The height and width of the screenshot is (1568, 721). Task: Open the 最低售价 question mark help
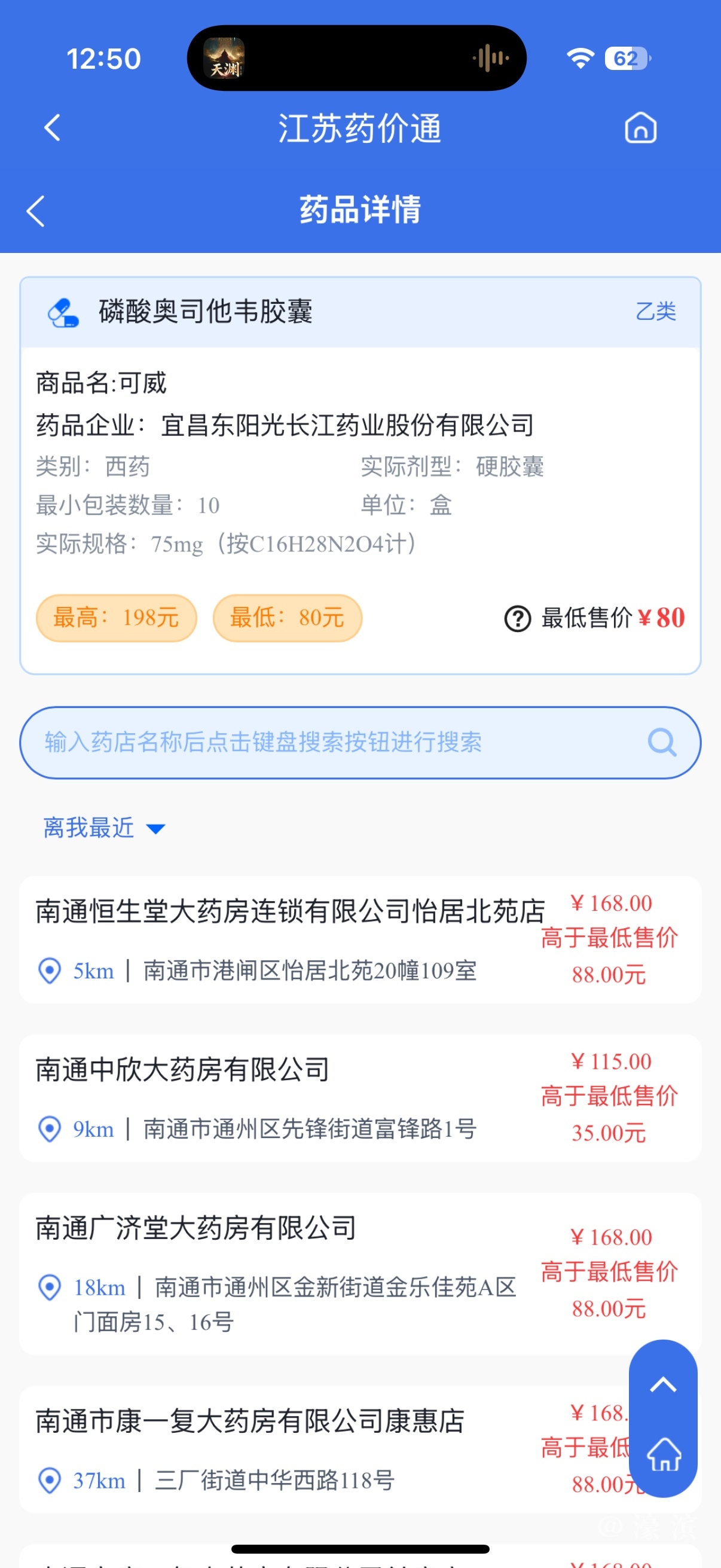click(x=517, y=618)
